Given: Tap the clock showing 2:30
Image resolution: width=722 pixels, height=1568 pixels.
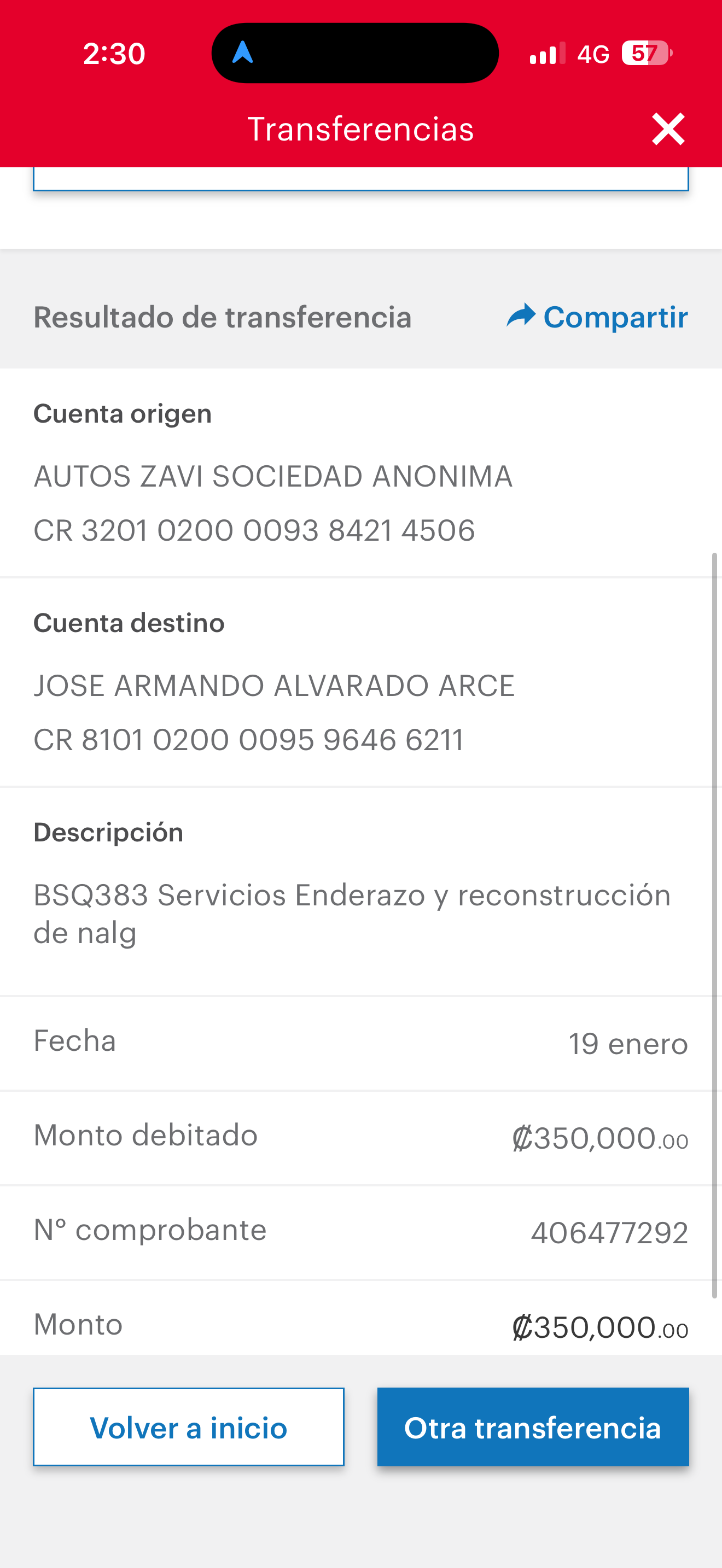Looking at the screenshot, I should (x=113, y=54).
